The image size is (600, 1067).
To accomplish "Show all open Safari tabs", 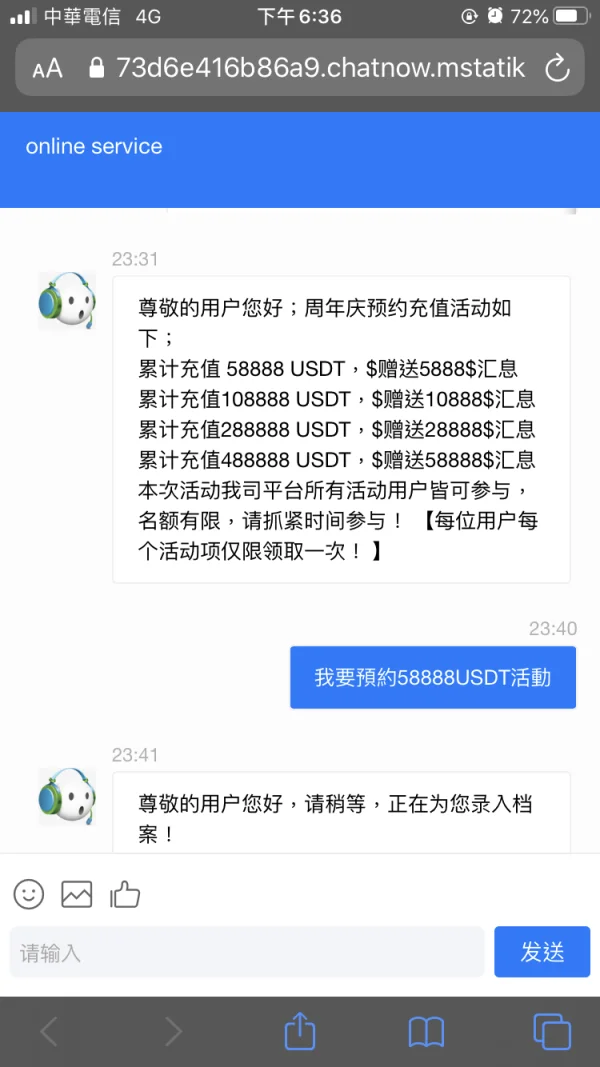I will (552, 1032).
